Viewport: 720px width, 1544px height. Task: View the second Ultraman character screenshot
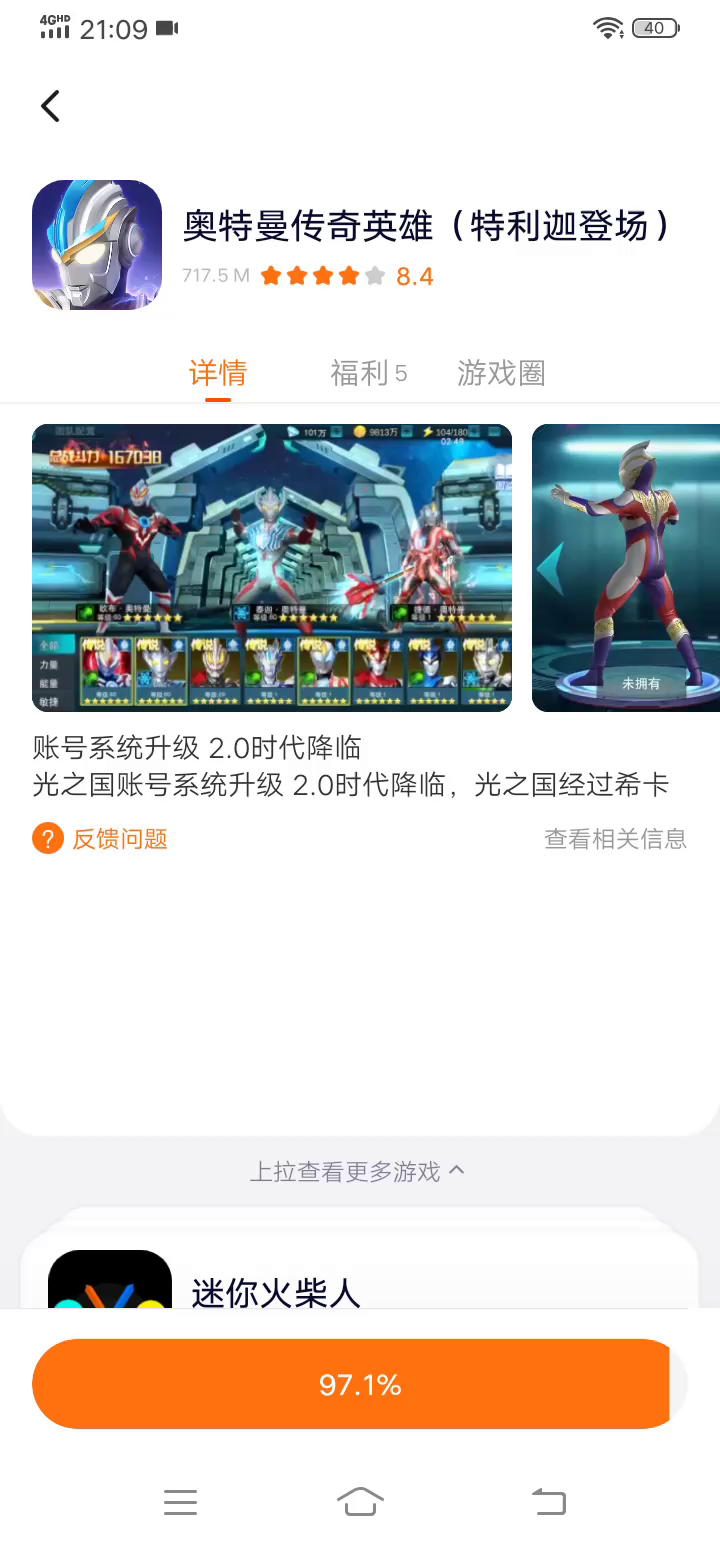[x=626, y=568]
